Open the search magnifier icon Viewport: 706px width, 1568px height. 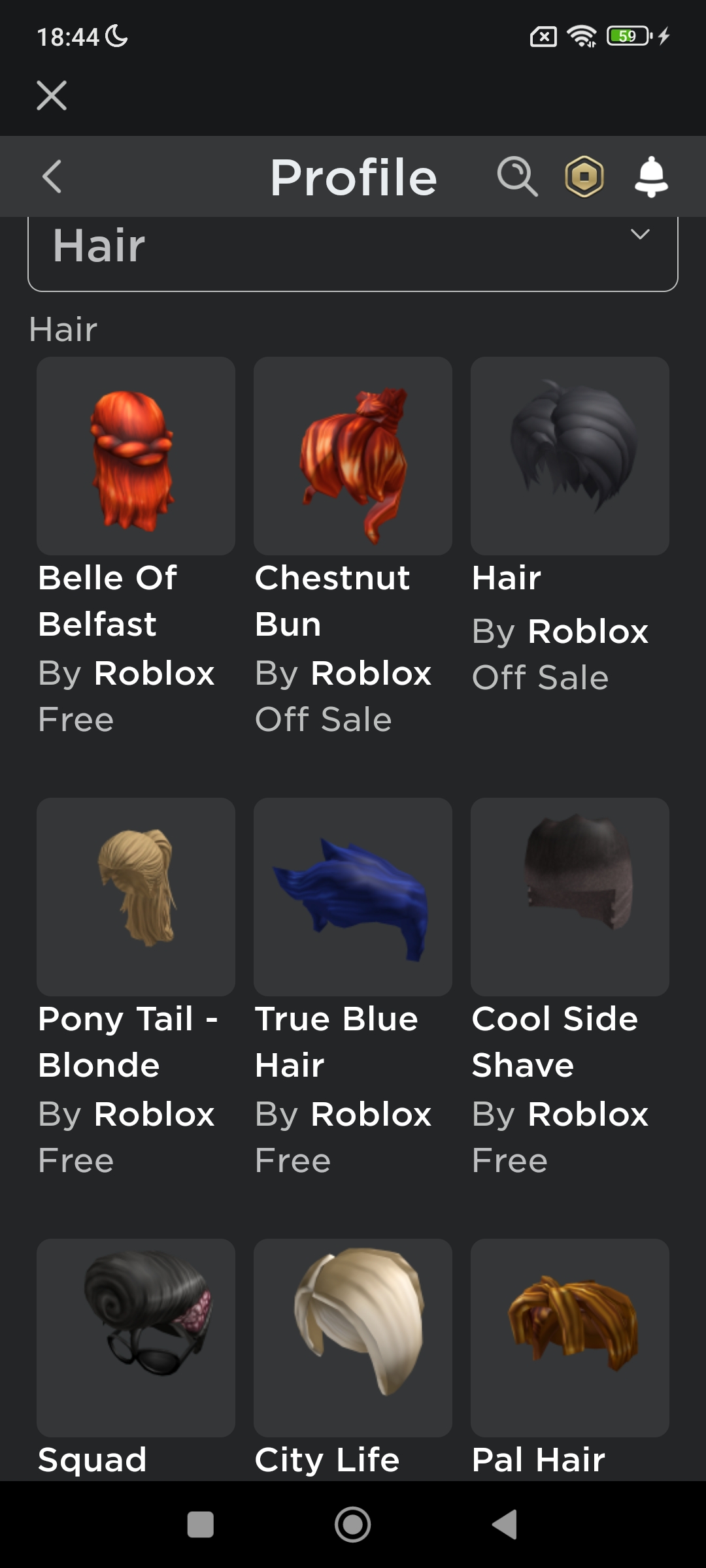coord(517,176)
